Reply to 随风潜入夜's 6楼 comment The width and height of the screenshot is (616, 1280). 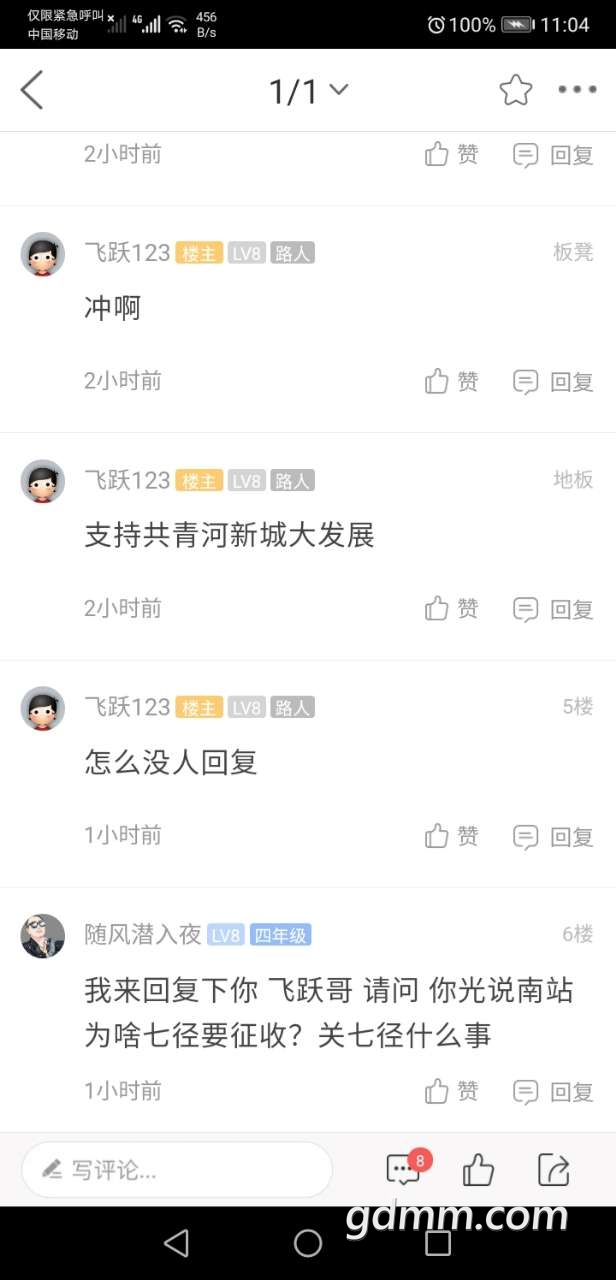pos(554,1090)
